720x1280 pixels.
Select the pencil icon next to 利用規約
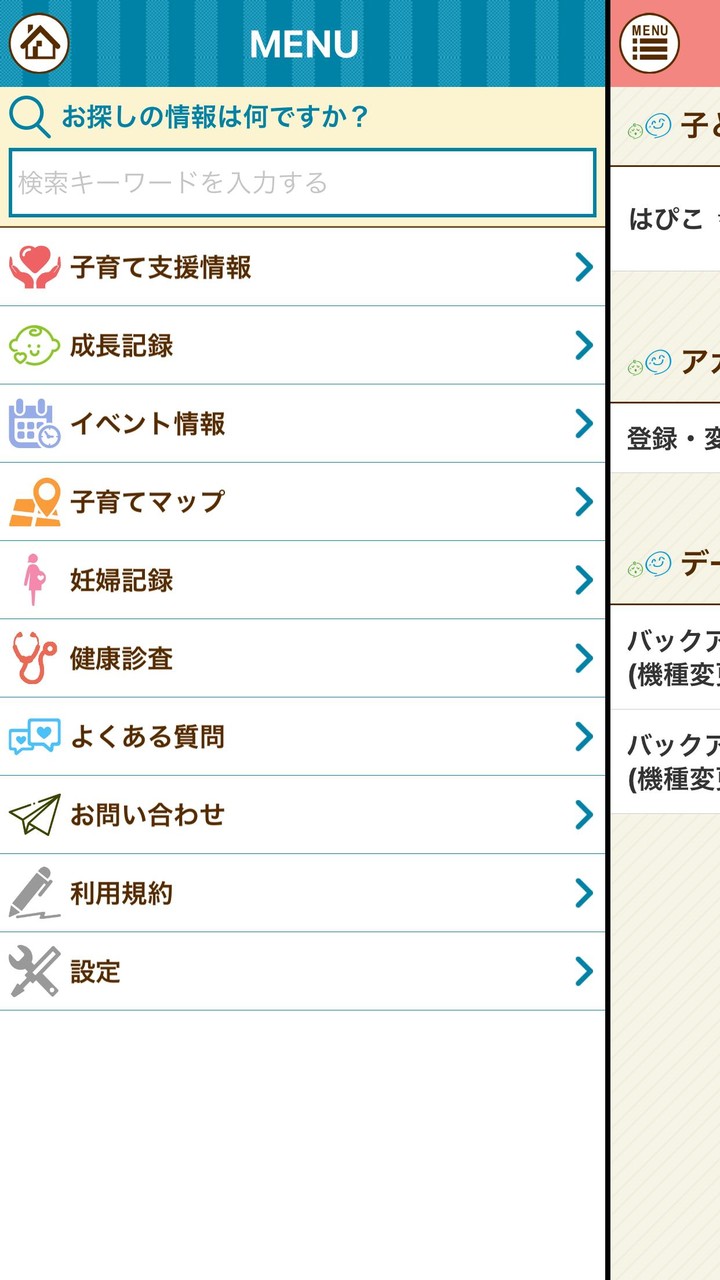click(x=33, y=893)
